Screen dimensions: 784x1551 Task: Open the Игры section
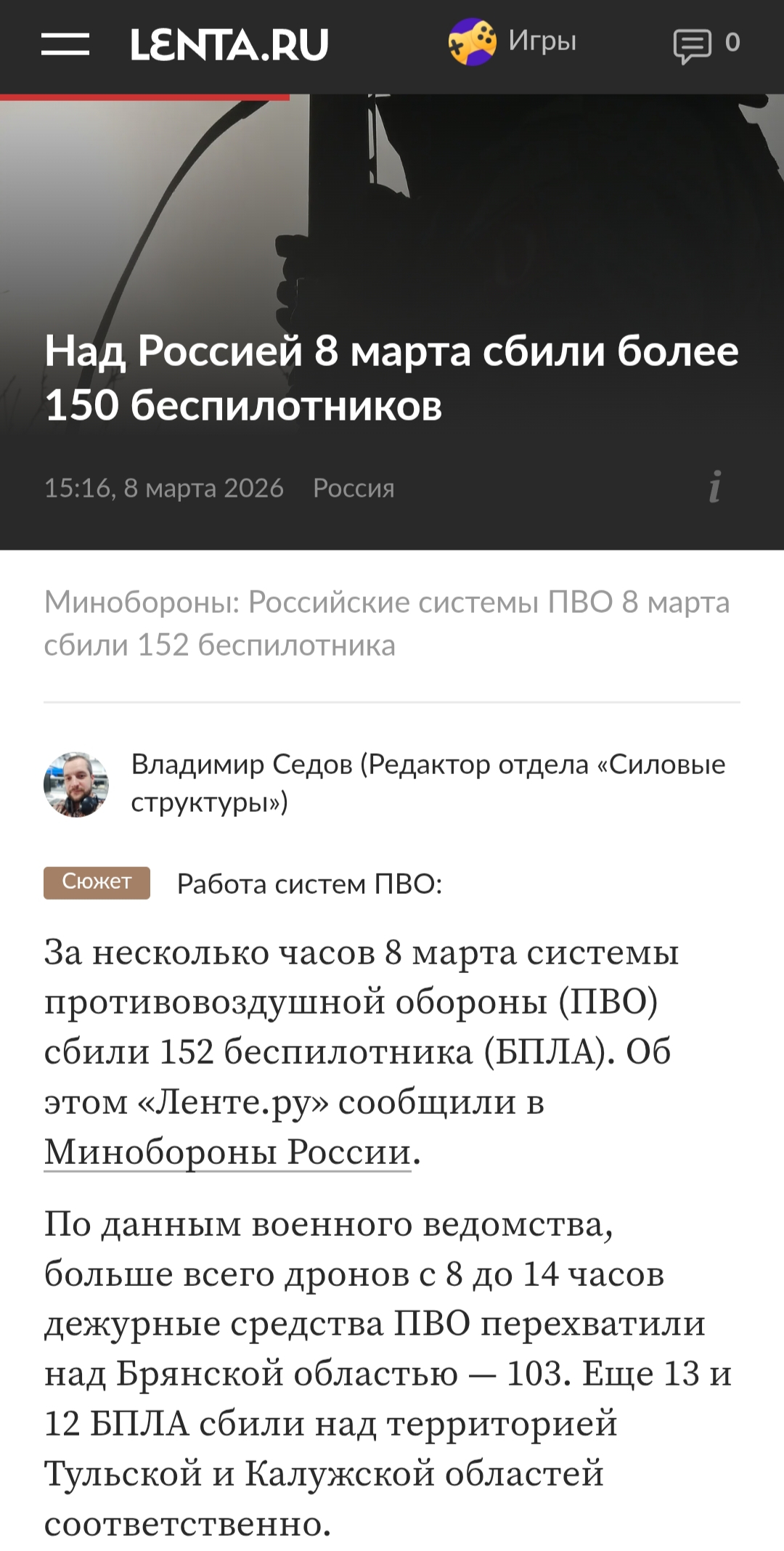[x=513, y=41]
